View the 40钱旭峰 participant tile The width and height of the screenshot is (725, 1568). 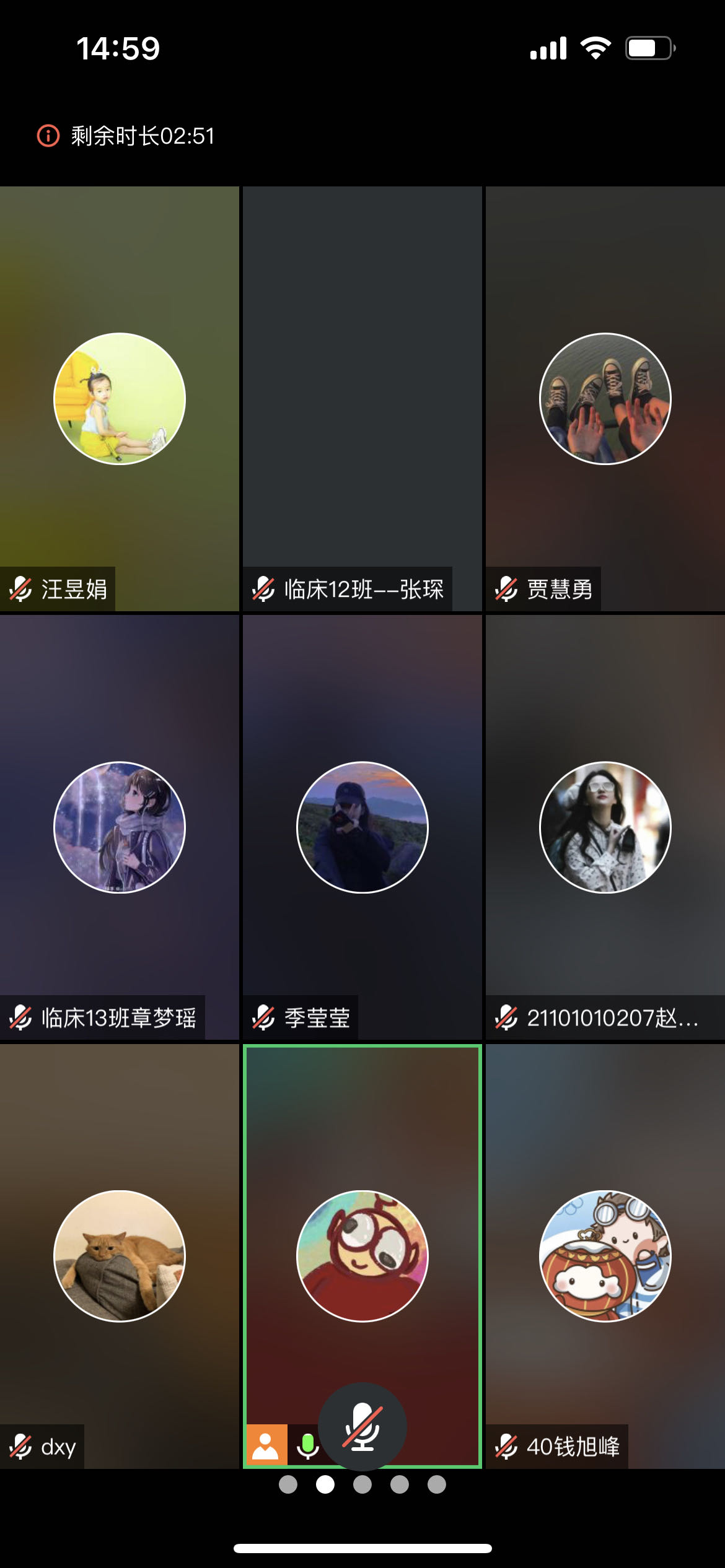coord(605,1256)
